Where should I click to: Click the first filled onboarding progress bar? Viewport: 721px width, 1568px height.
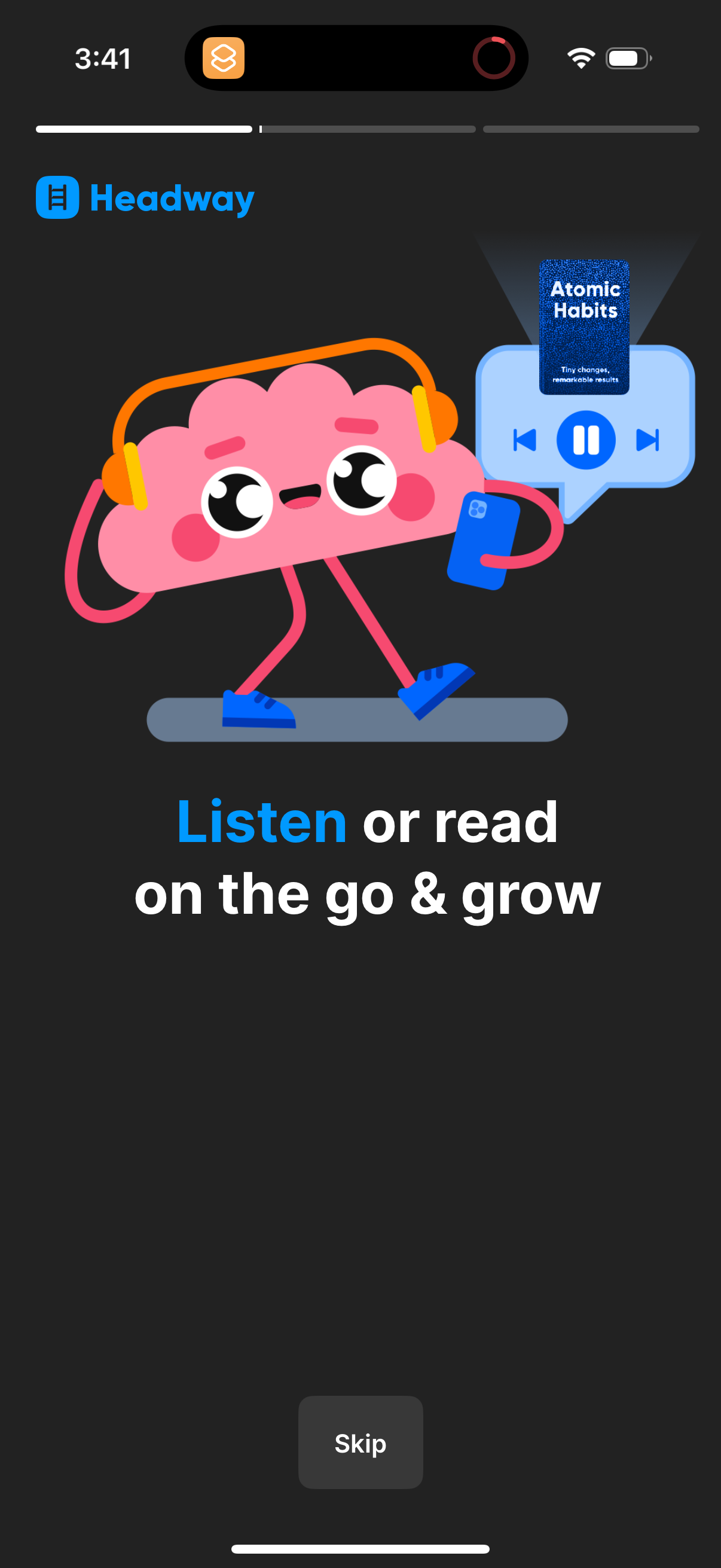pyautogui.click(x=144, y=129)
